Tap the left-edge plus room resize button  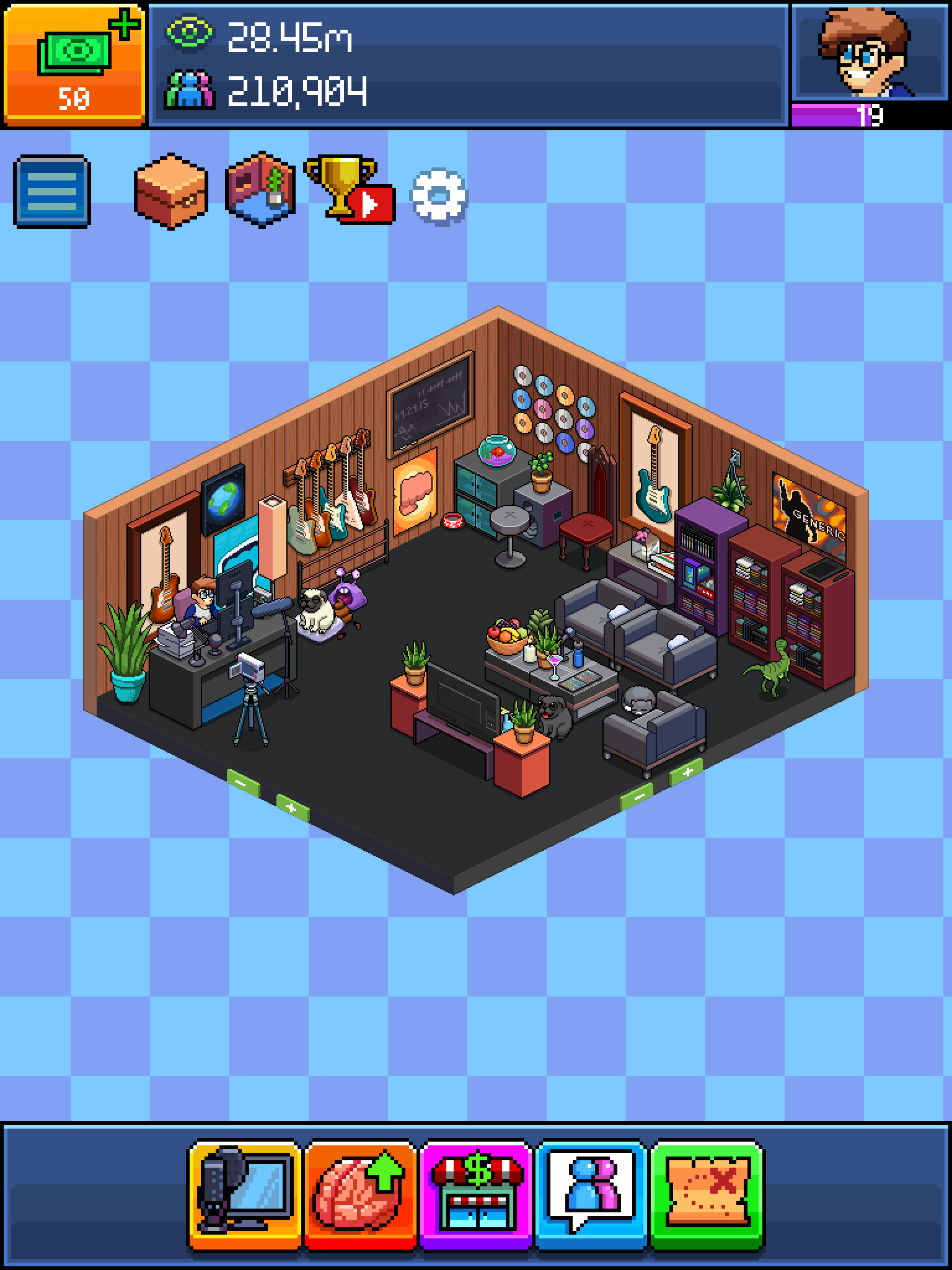pos(292,808)
